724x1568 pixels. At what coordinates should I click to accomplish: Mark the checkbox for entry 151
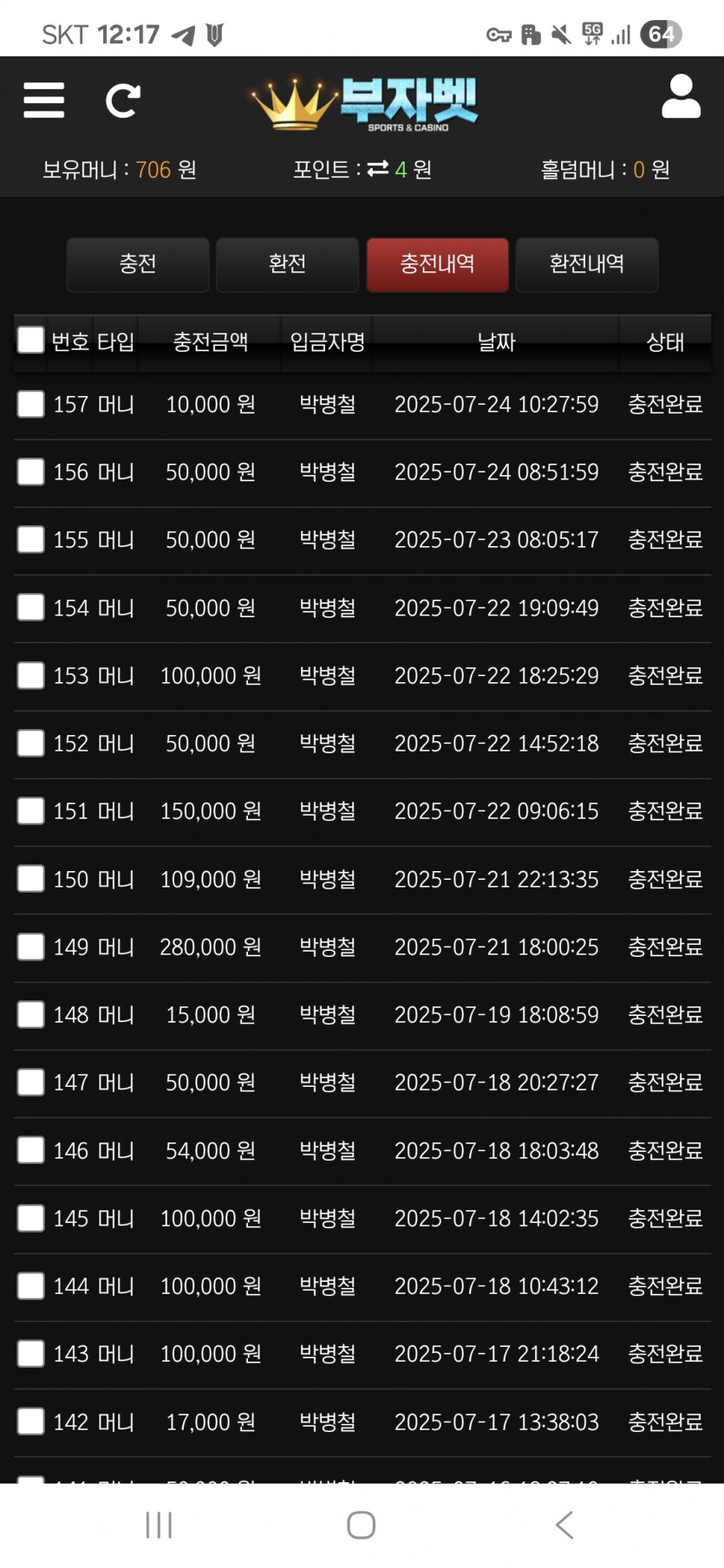[x=30, y=810]
